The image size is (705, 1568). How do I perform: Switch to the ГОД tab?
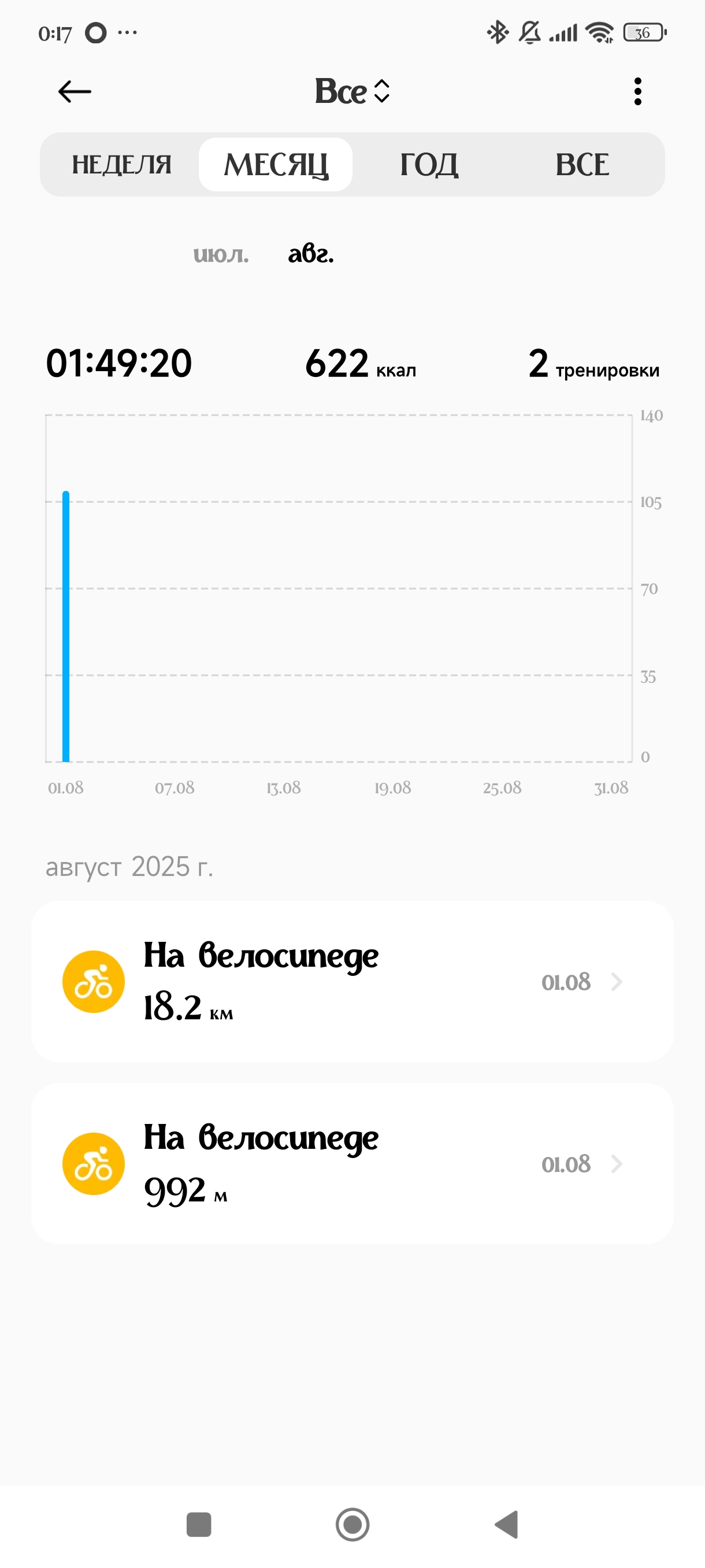[429, 164]
